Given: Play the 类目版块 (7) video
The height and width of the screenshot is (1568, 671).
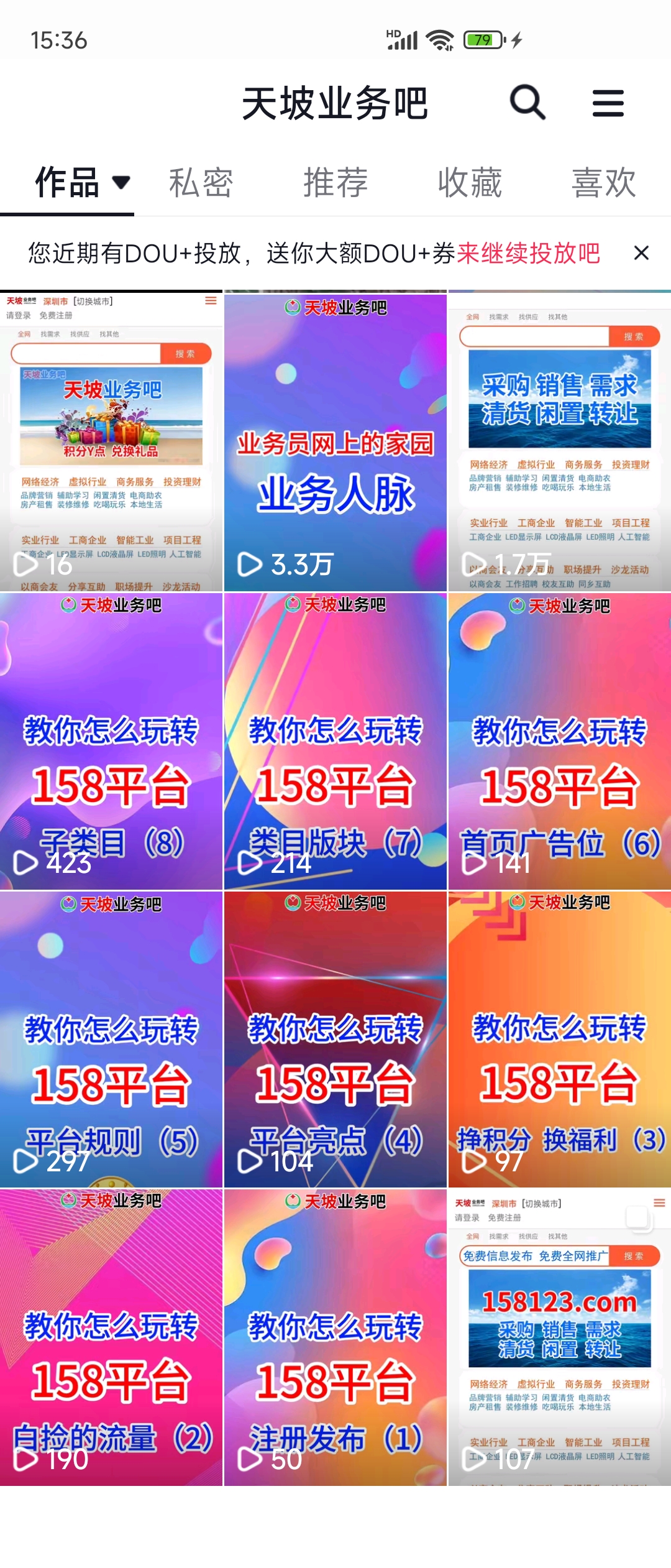Looking at the screenshot, I should tap(335, 741).
